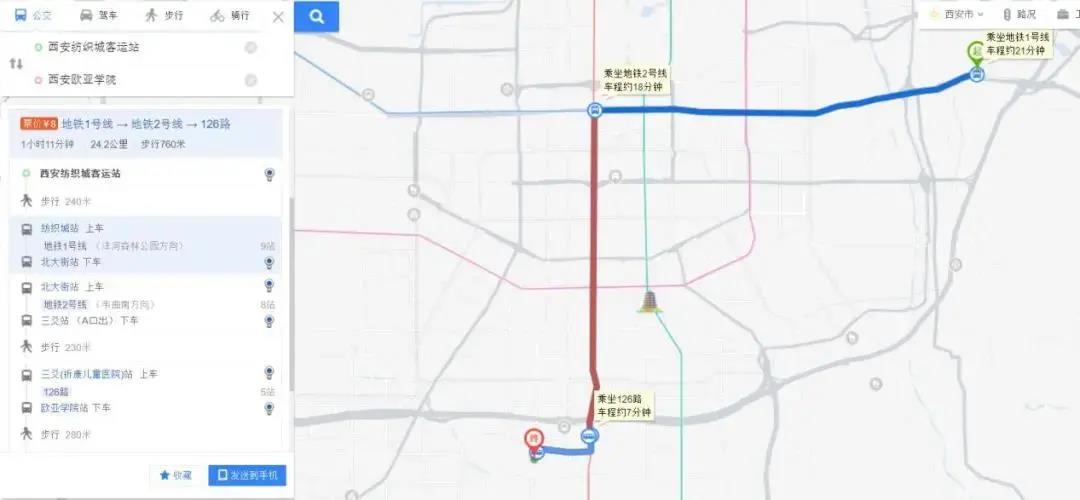Swap origin and destination
The width and height of the screenshot is (1080, 500).
[x=15, y=63]
